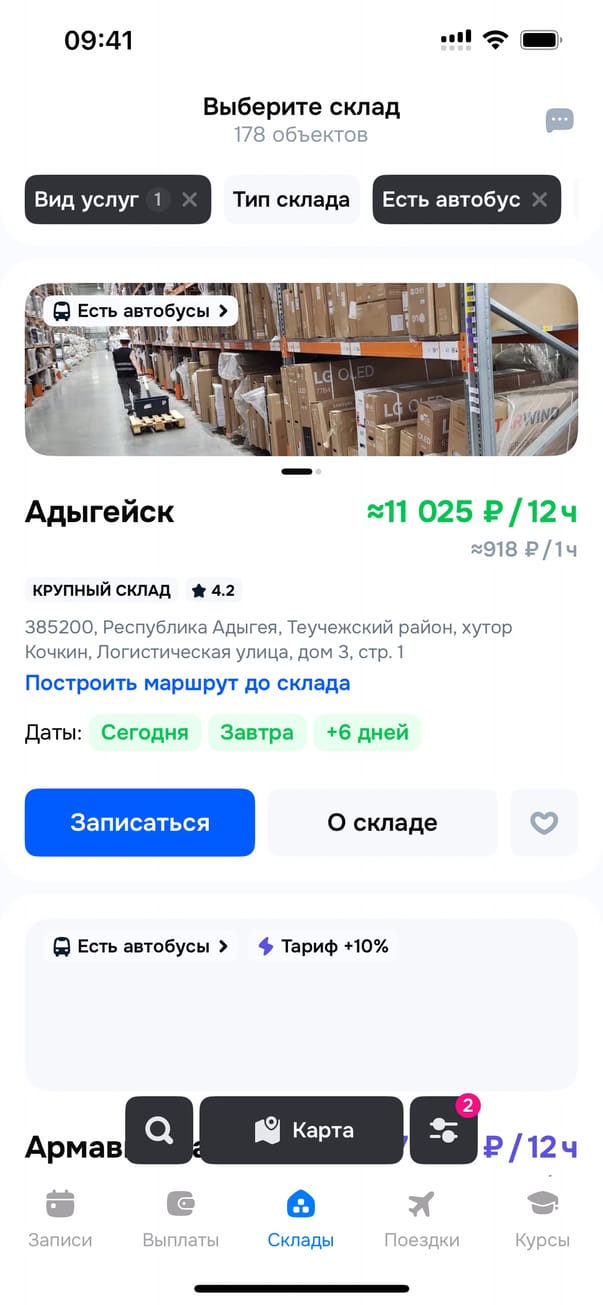Select the Склады tab
Viewport: 603px width, 1305px height.
coord(301,1220)
